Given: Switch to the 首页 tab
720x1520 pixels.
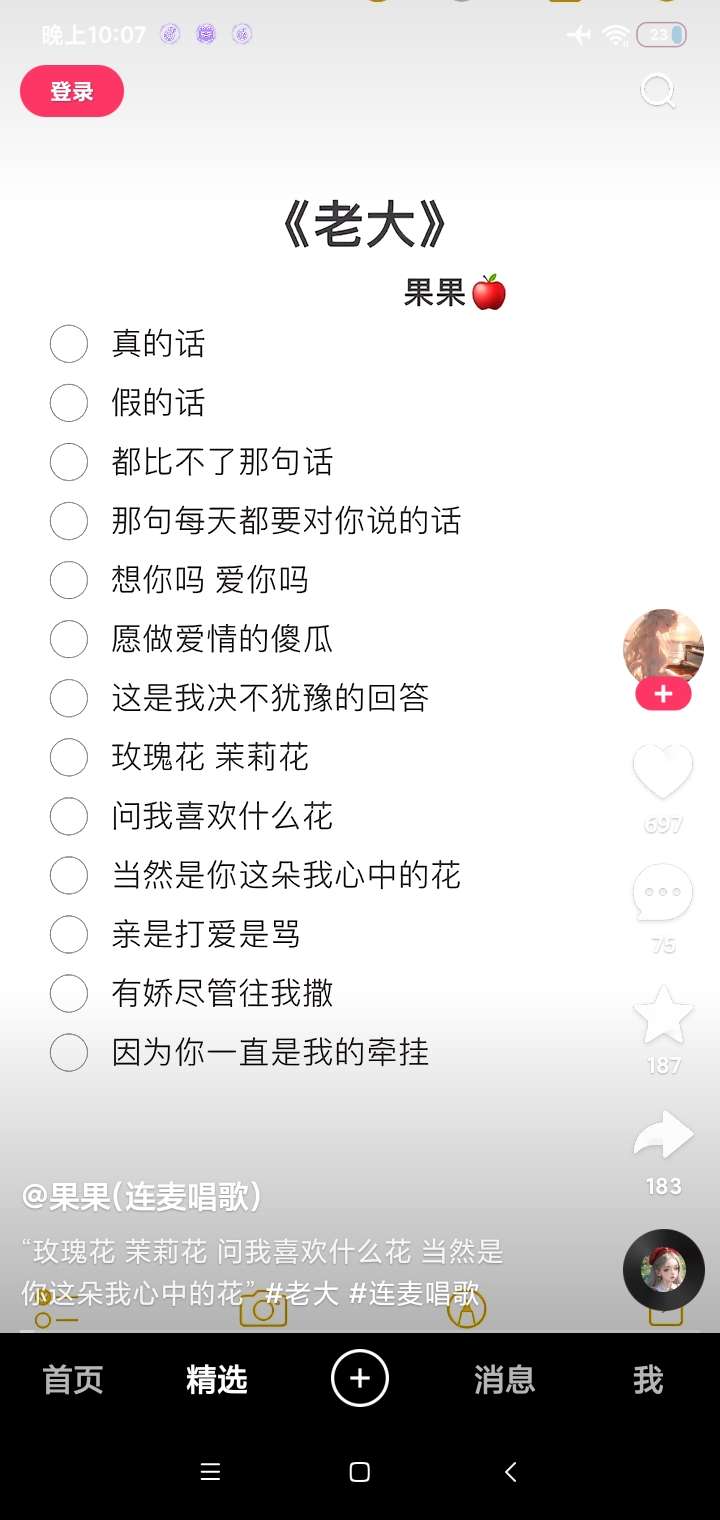Looking at the screenshot, I should (73, 1380).
